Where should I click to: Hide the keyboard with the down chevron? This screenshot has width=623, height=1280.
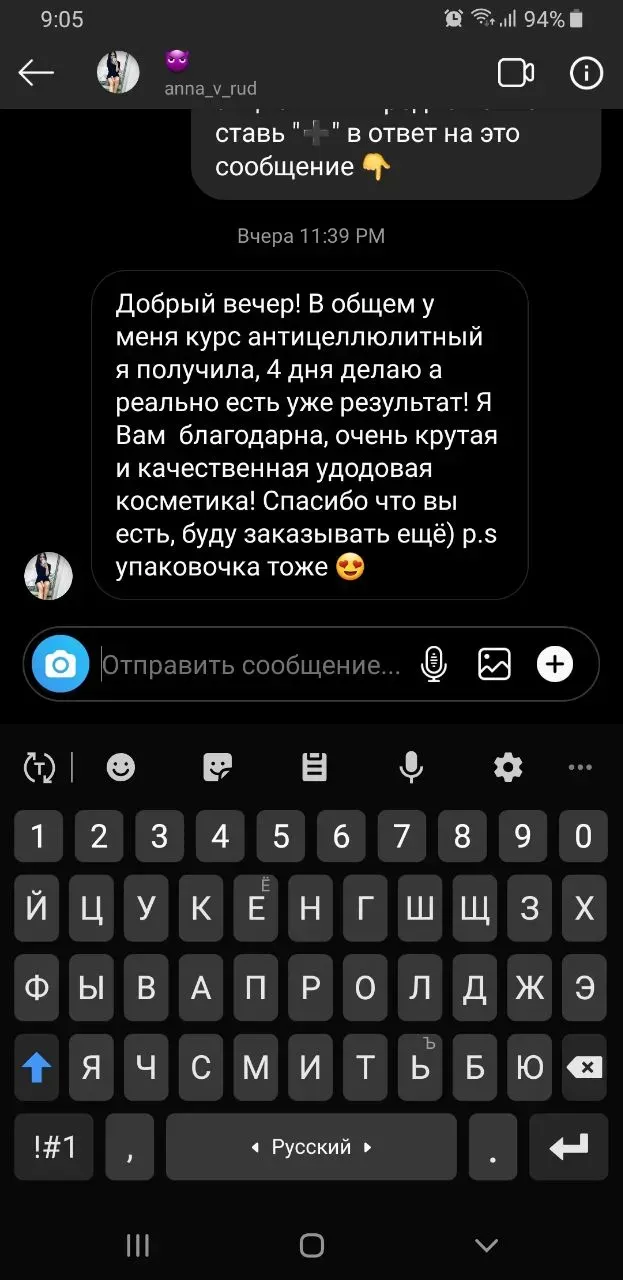point(486,1245)
